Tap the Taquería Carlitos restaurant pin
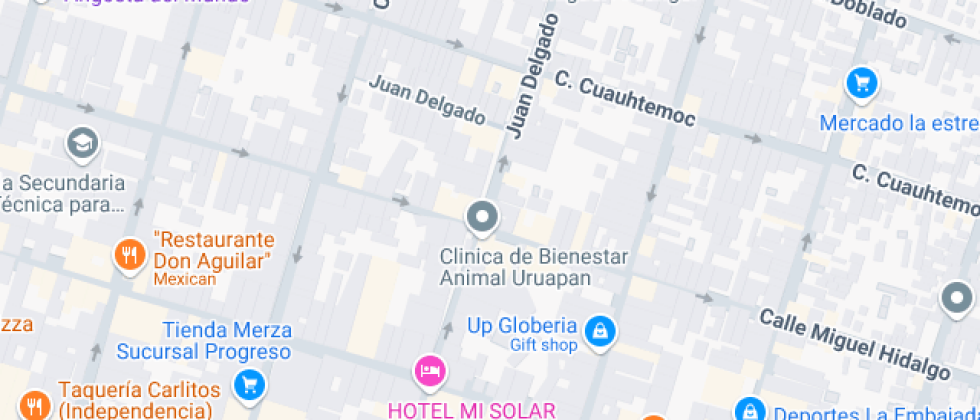Screen dimensions: 980x420 (36, 402)
